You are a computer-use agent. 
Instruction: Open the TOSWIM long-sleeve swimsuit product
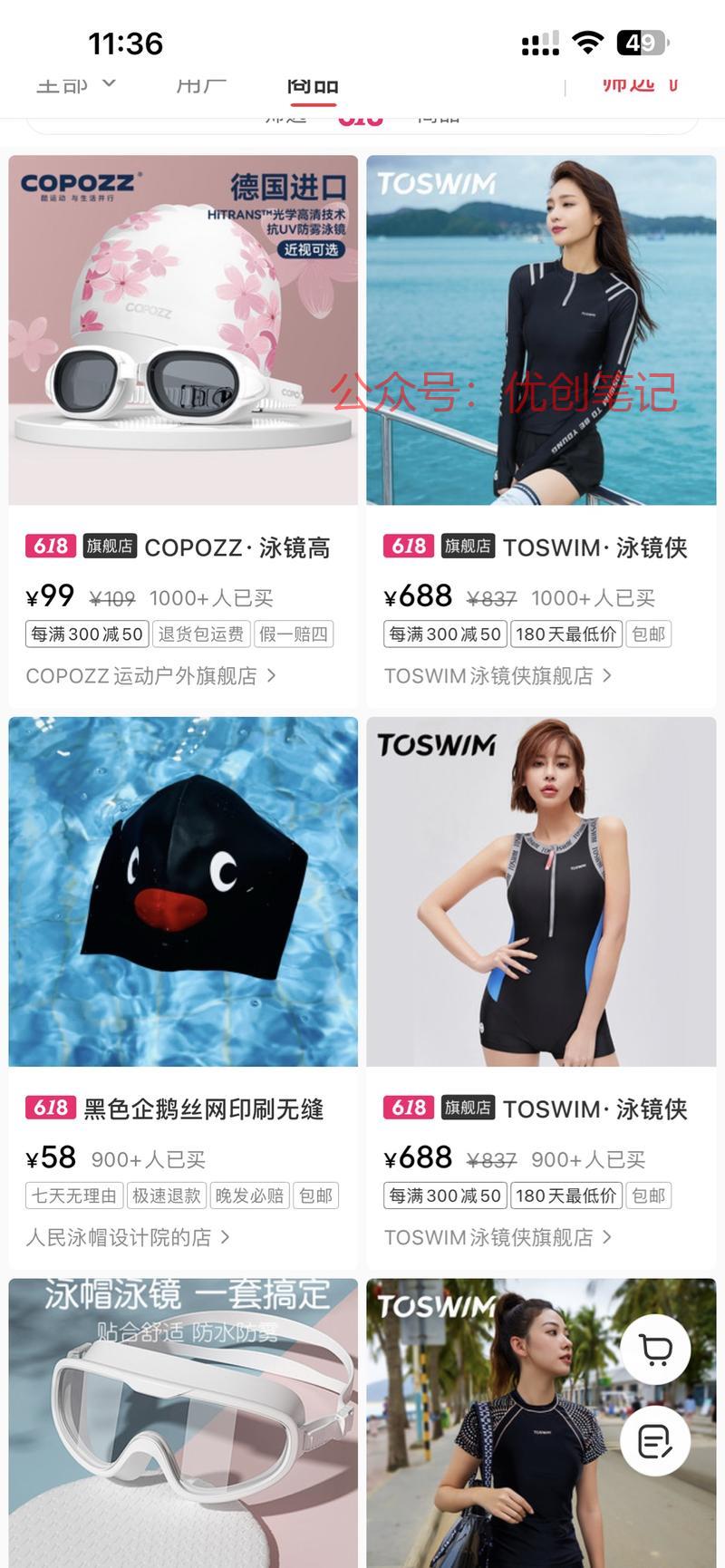(x=541, y=330)
